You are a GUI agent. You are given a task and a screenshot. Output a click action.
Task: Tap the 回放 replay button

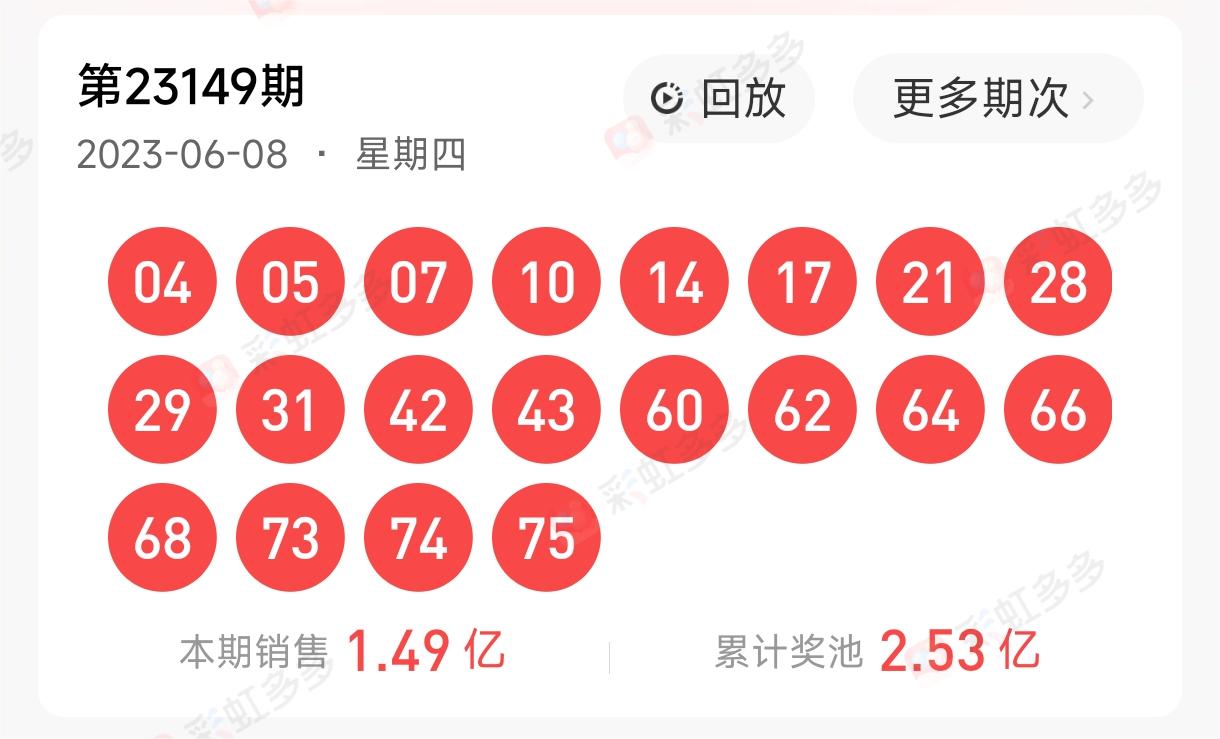coord(719,98)
